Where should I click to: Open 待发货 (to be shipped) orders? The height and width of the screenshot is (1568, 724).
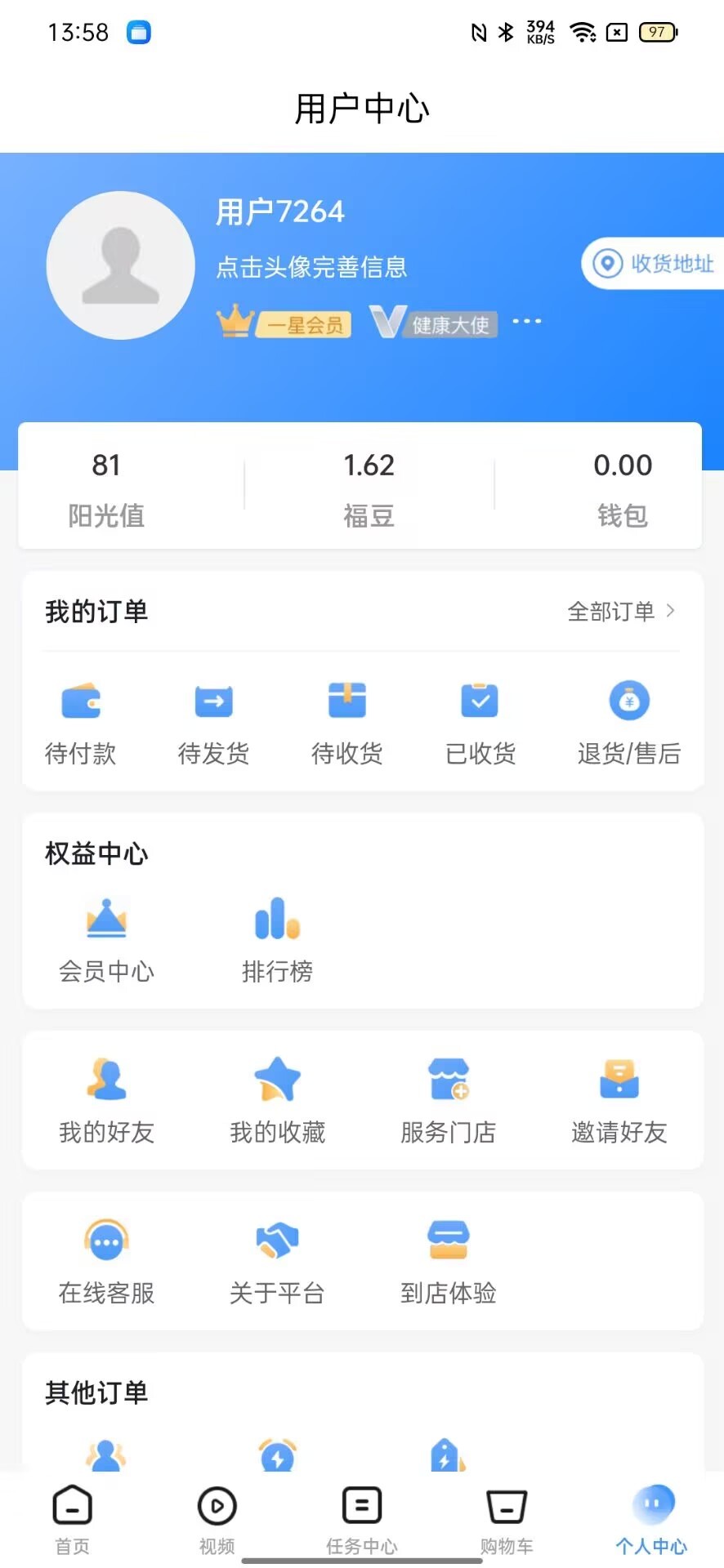214,723
